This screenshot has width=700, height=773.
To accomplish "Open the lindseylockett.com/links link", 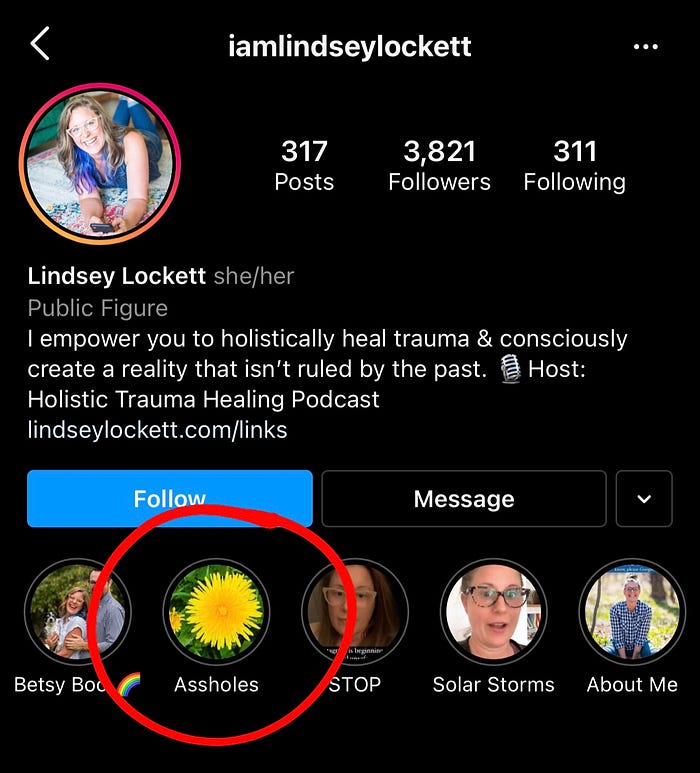I will 157,430.
